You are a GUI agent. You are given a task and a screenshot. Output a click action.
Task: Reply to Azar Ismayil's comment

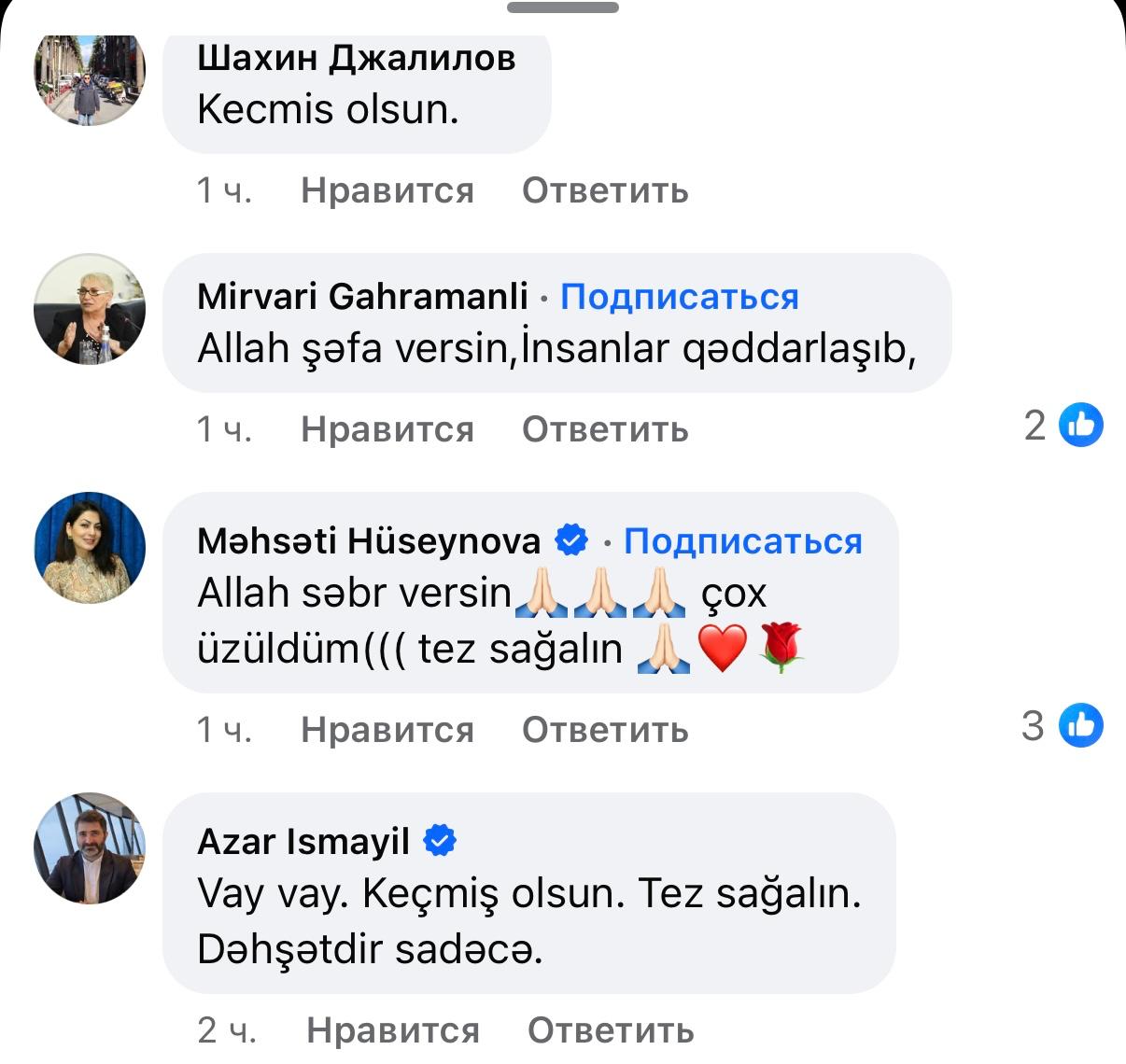coord(611,1030)
